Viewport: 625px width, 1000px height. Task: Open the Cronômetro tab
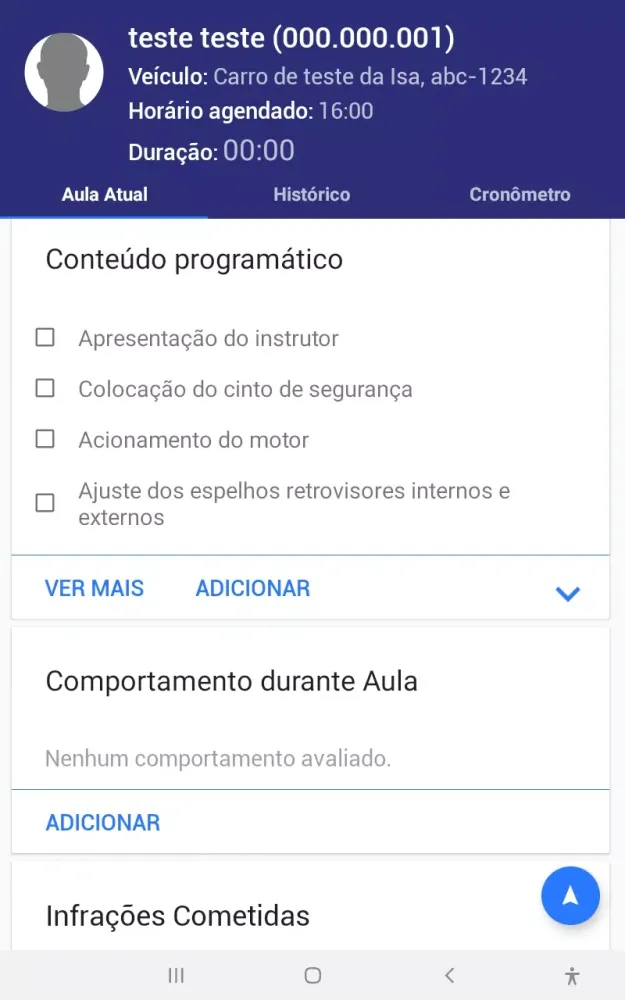pyautogui.click(x=519, y=195)
